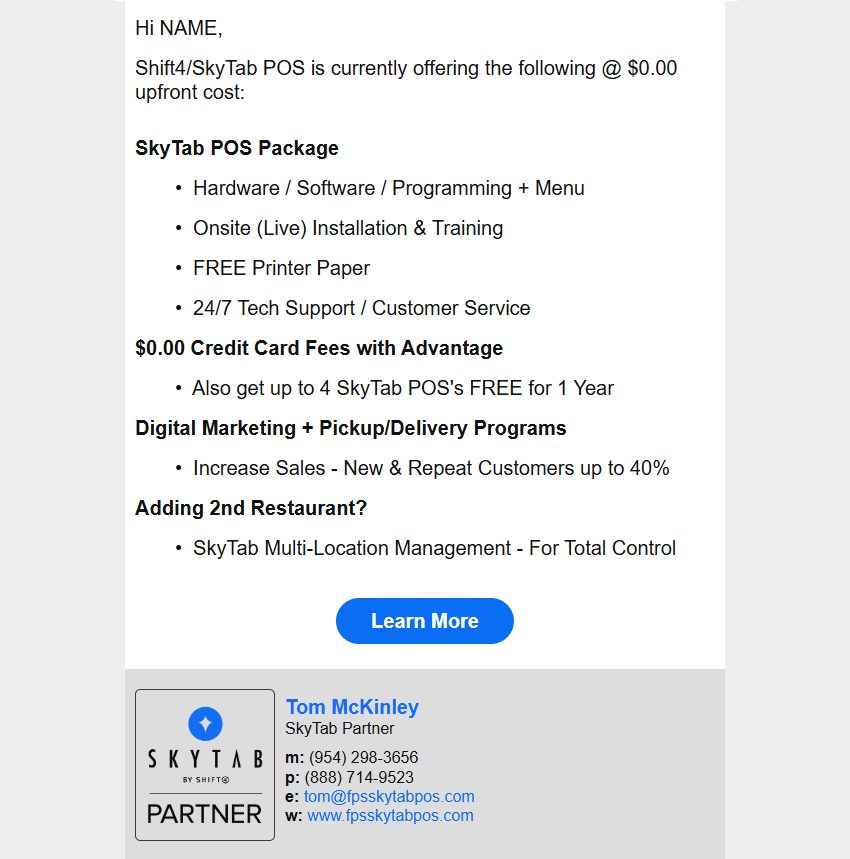850x859 pixels.
Task: Open the tom@fpsskytabpos.com email link
Action: pyautogui.click(x=389, y=797)
